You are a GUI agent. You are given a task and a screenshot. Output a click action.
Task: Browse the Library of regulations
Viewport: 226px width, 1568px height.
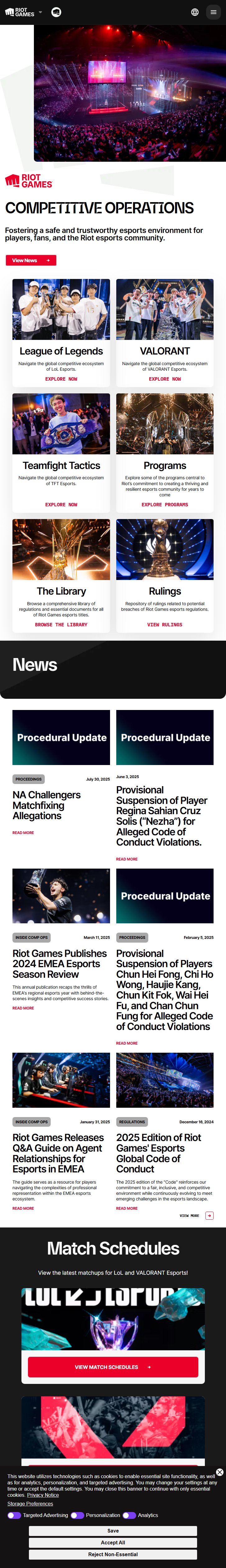(x=61, y=624)
